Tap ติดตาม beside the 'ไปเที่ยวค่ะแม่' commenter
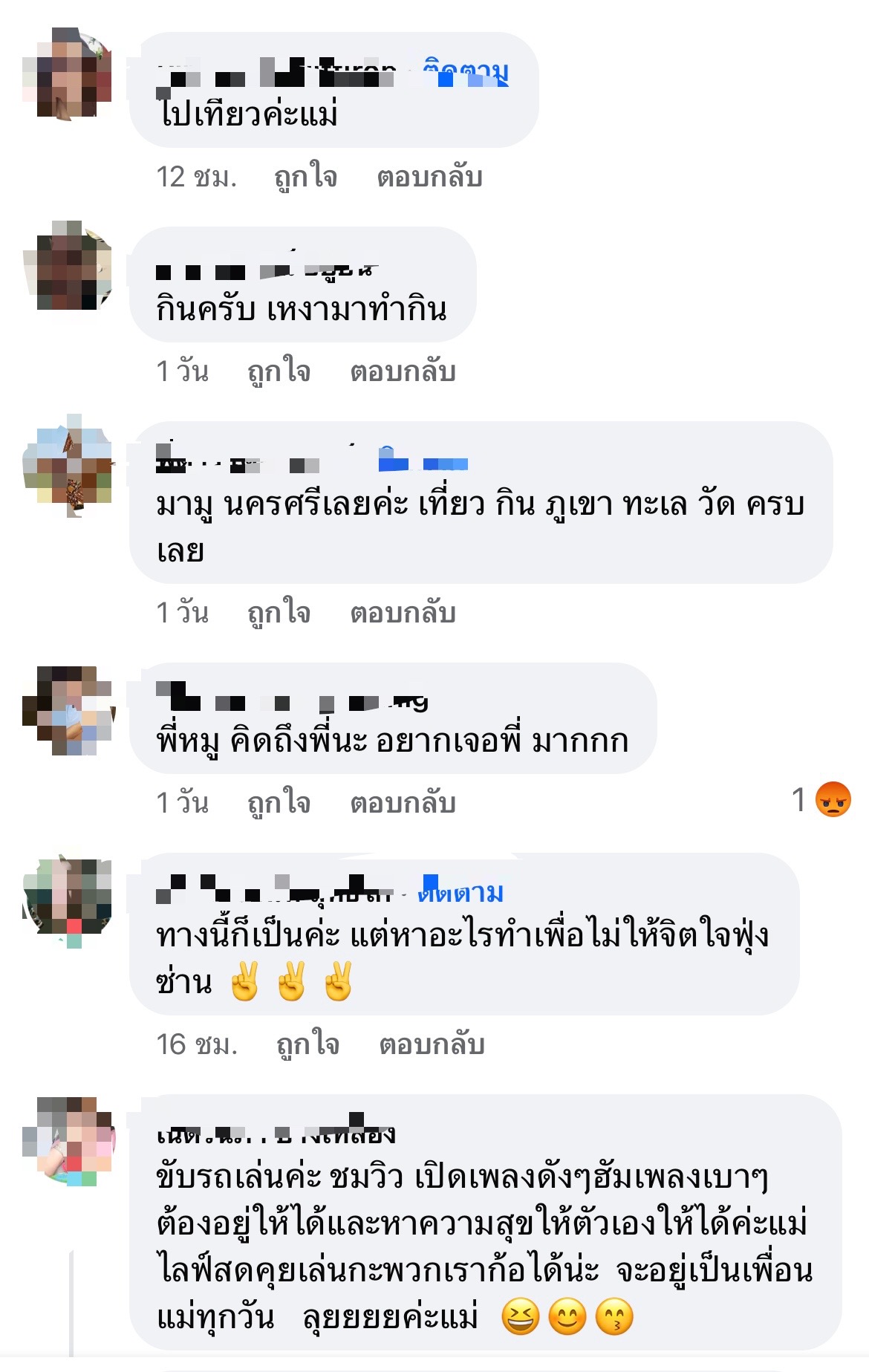Image resolution: width=869 pixels, height=1372 pixels. click(466, 74)
